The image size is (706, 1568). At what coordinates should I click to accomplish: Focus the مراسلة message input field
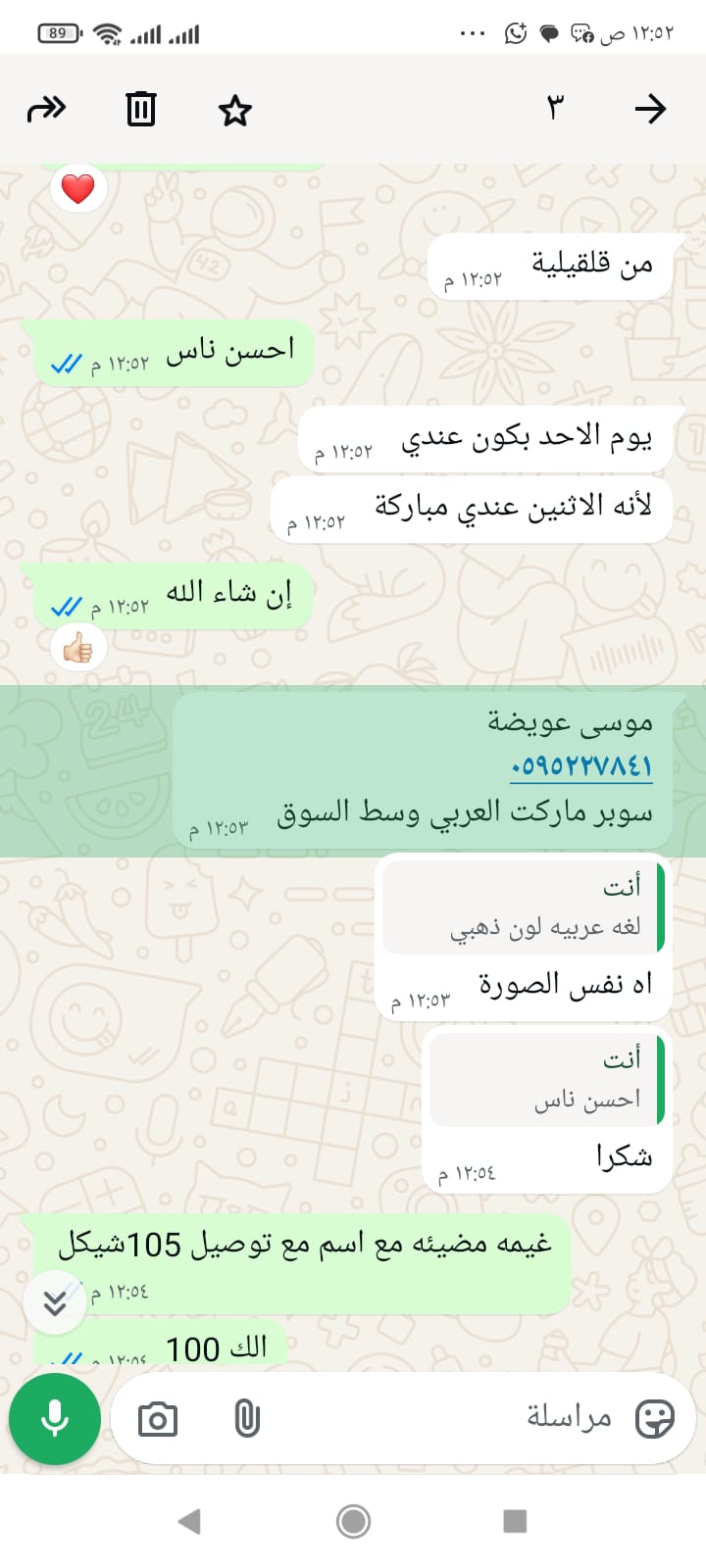tap(441, 1418)
